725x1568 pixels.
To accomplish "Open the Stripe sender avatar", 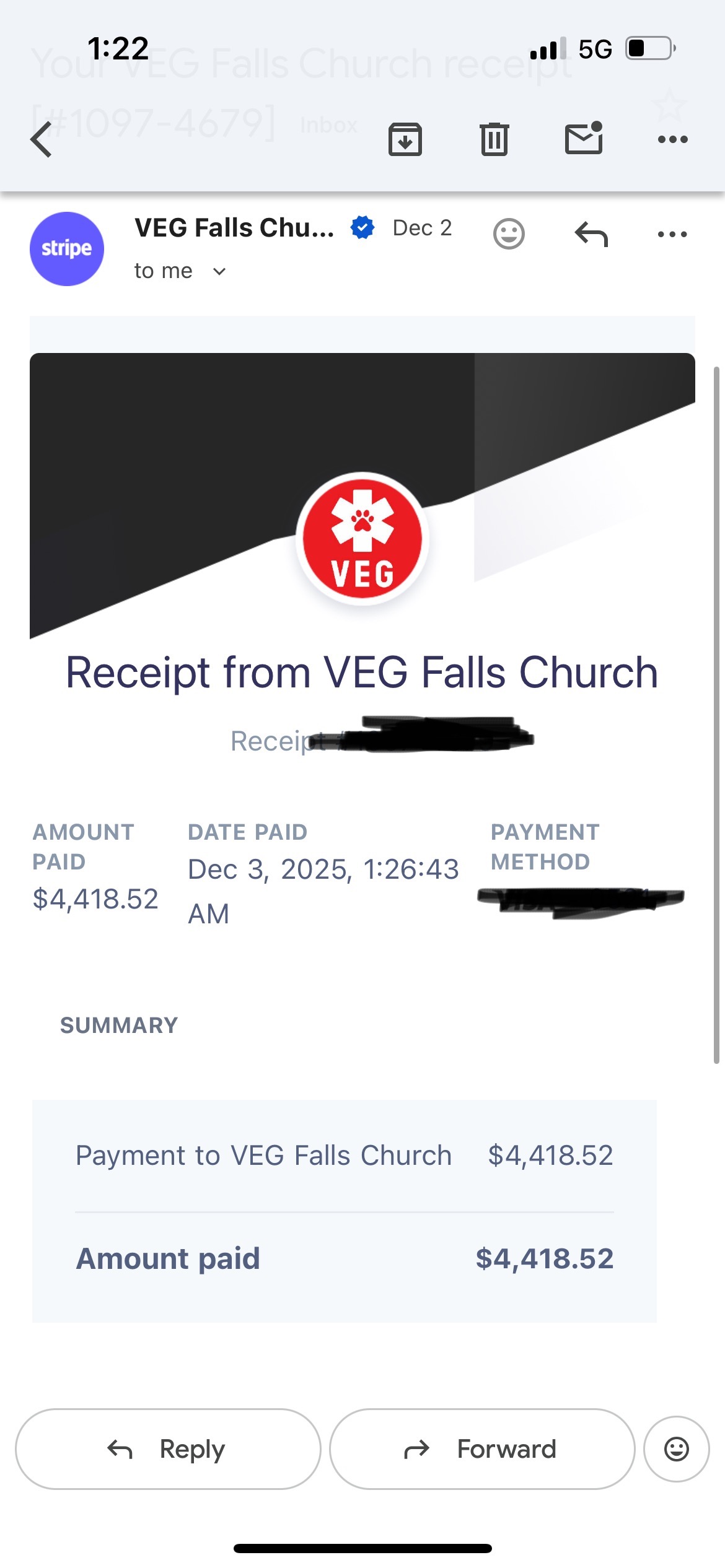I will tap(67, 249).
